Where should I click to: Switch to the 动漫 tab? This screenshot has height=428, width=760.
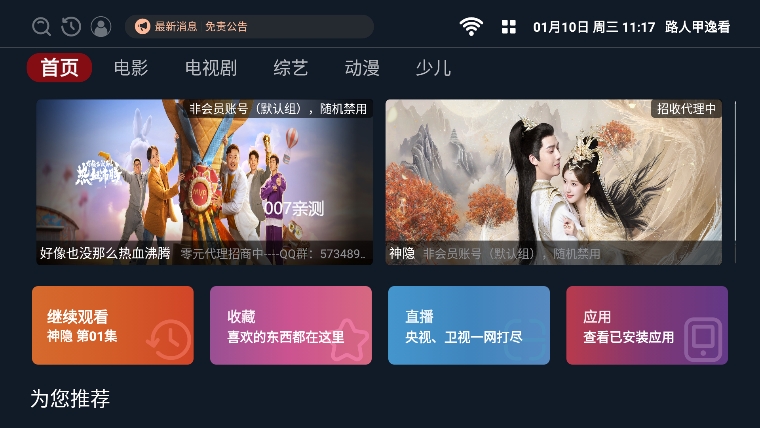pyautogui.click(x=362, y=68)
